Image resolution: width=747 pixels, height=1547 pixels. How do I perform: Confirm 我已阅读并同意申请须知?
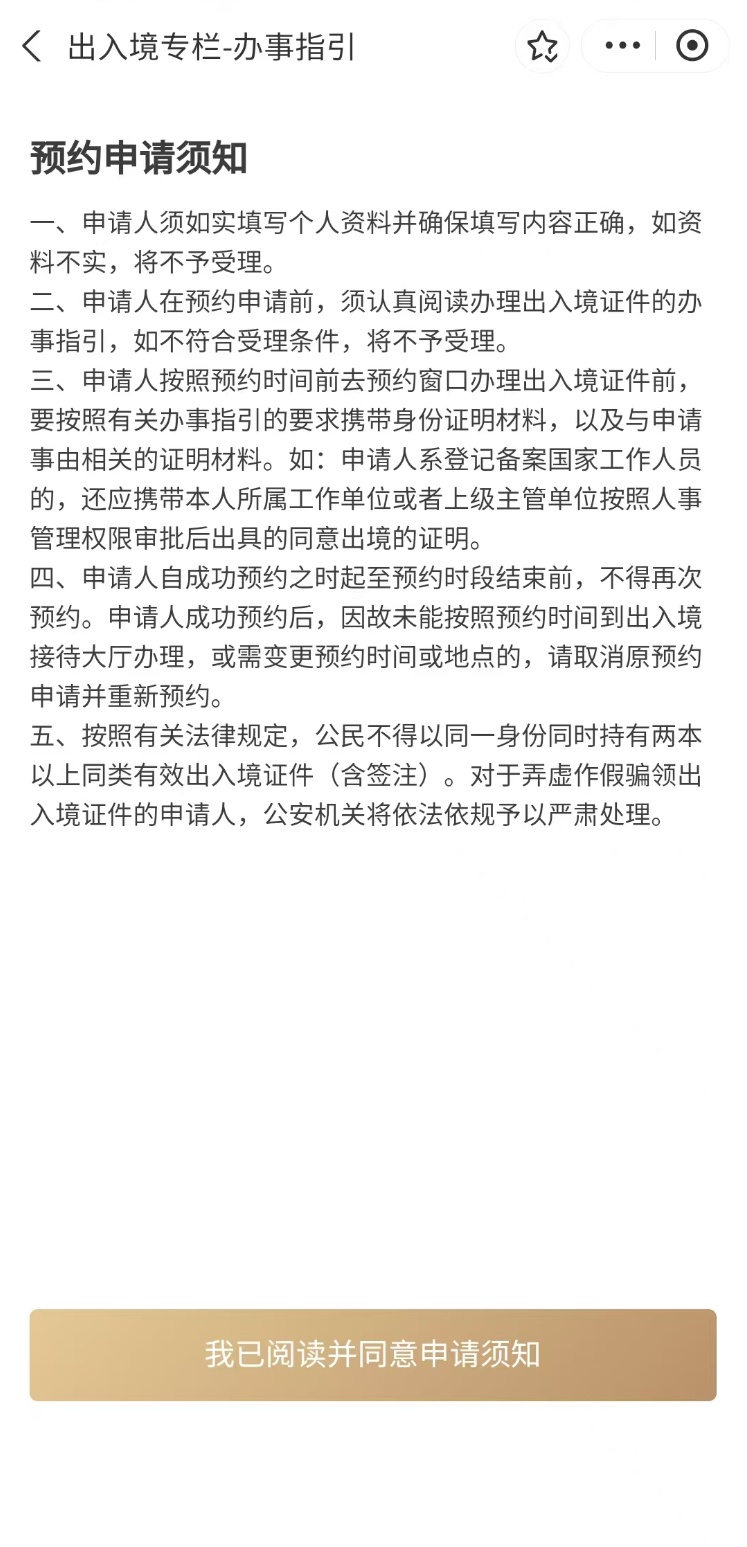click(x=373, y=1354)
